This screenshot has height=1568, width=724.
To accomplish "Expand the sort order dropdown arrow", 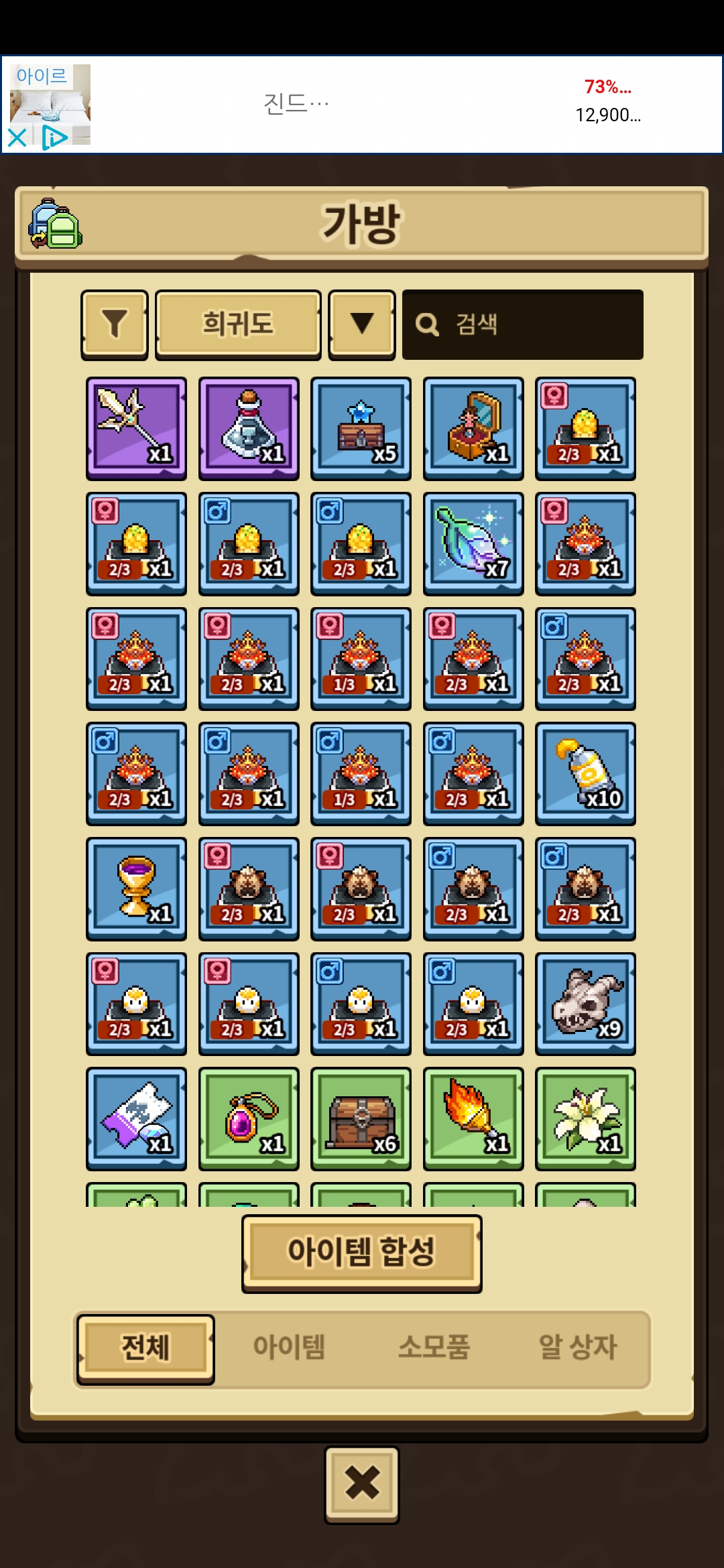I will pyautogui.click(x=362, y=324).
